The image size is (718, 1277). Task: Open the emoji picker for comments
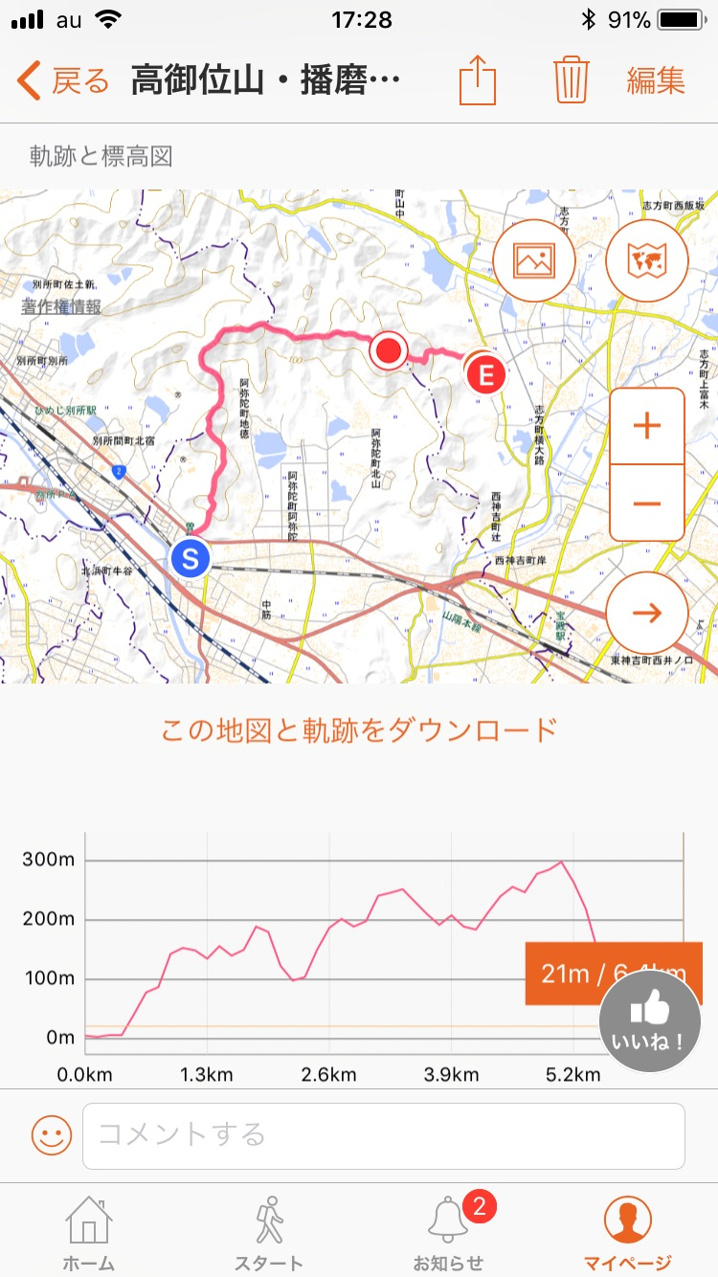click(52, 1135)
